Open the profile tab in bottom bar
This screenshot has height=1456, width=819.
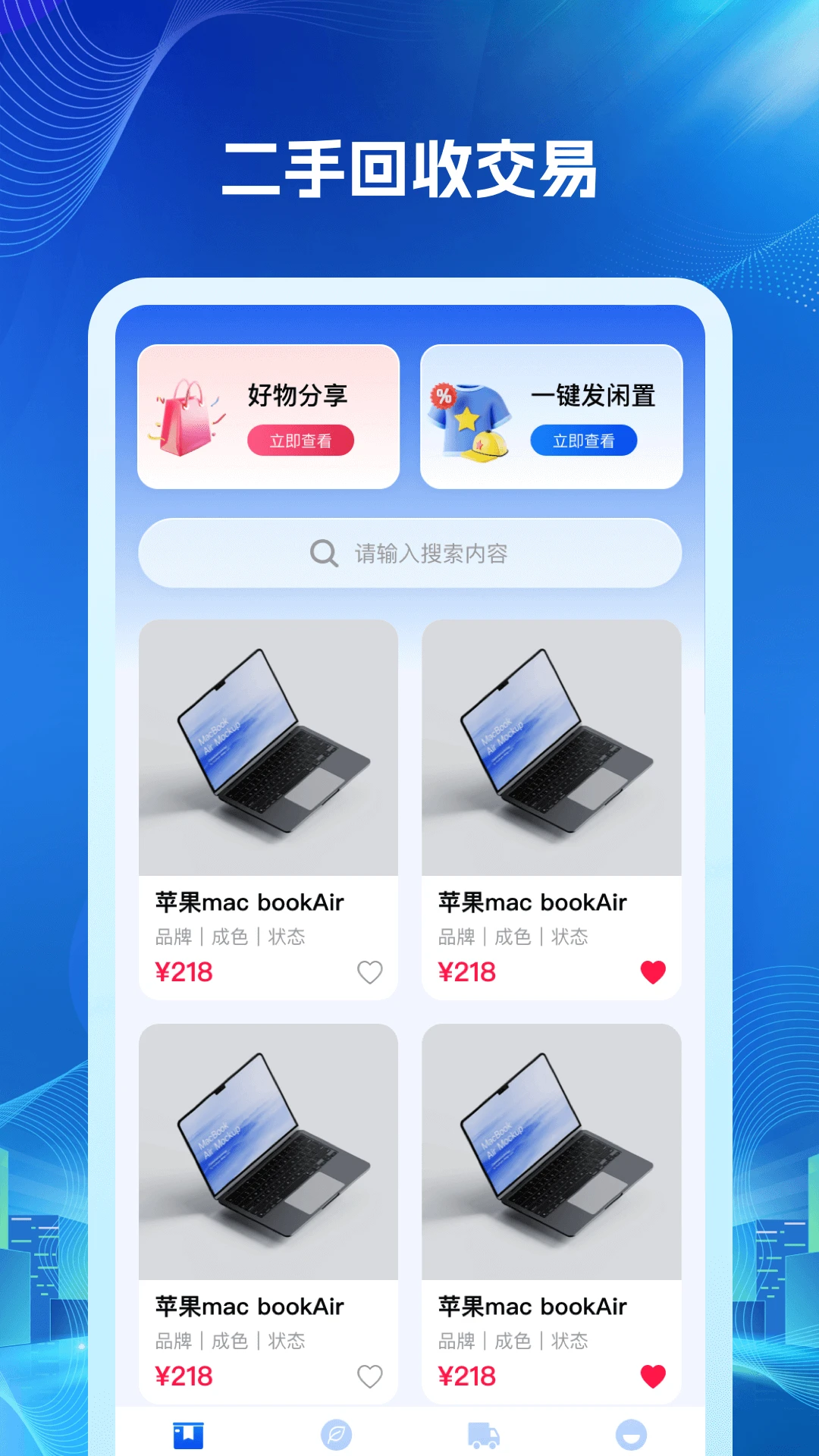coord(631,1430)
